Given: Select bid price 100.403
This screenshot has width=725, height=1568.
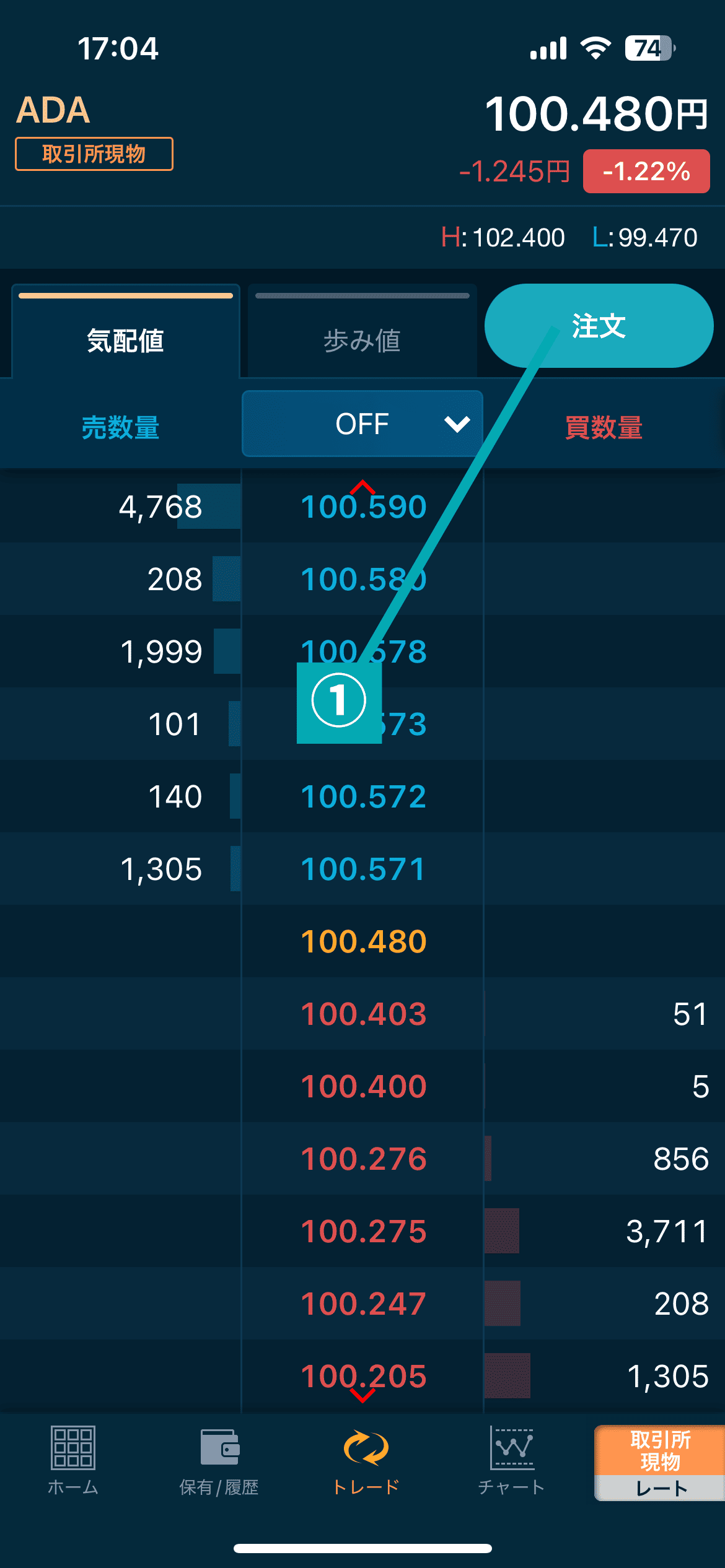Looking at the screenshot, I should tap(363, 1014).
